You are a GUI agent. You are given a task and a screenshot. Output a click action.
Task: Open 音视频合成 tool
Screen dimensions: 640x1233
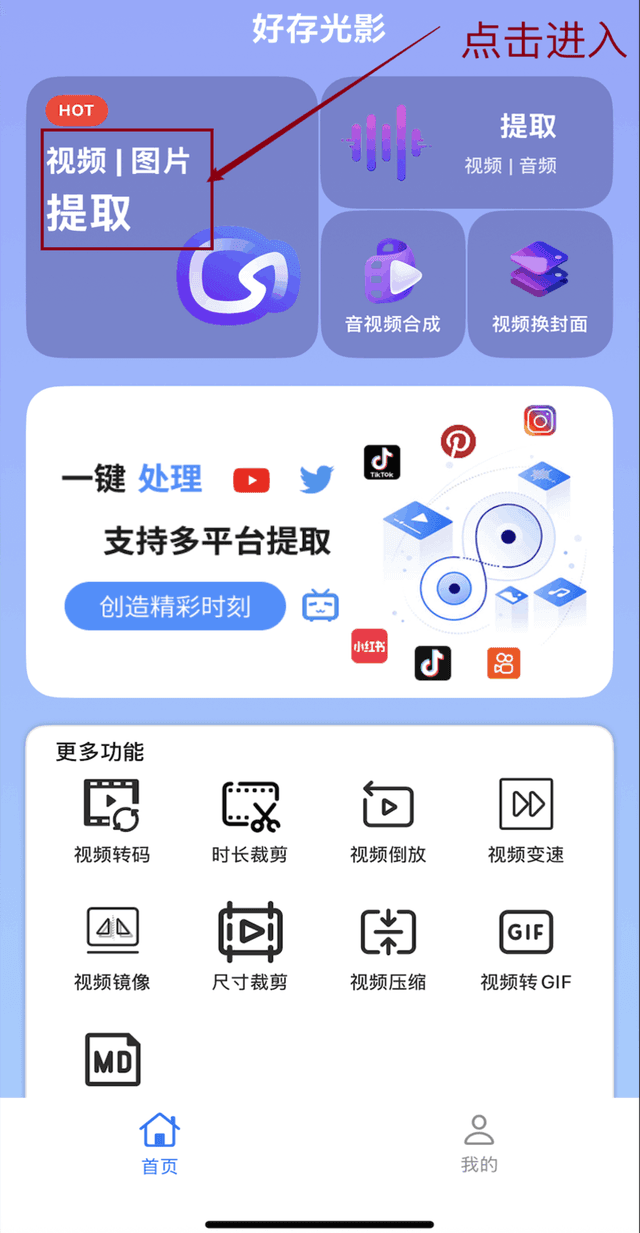pyautogui.click(x=393, y=284)
